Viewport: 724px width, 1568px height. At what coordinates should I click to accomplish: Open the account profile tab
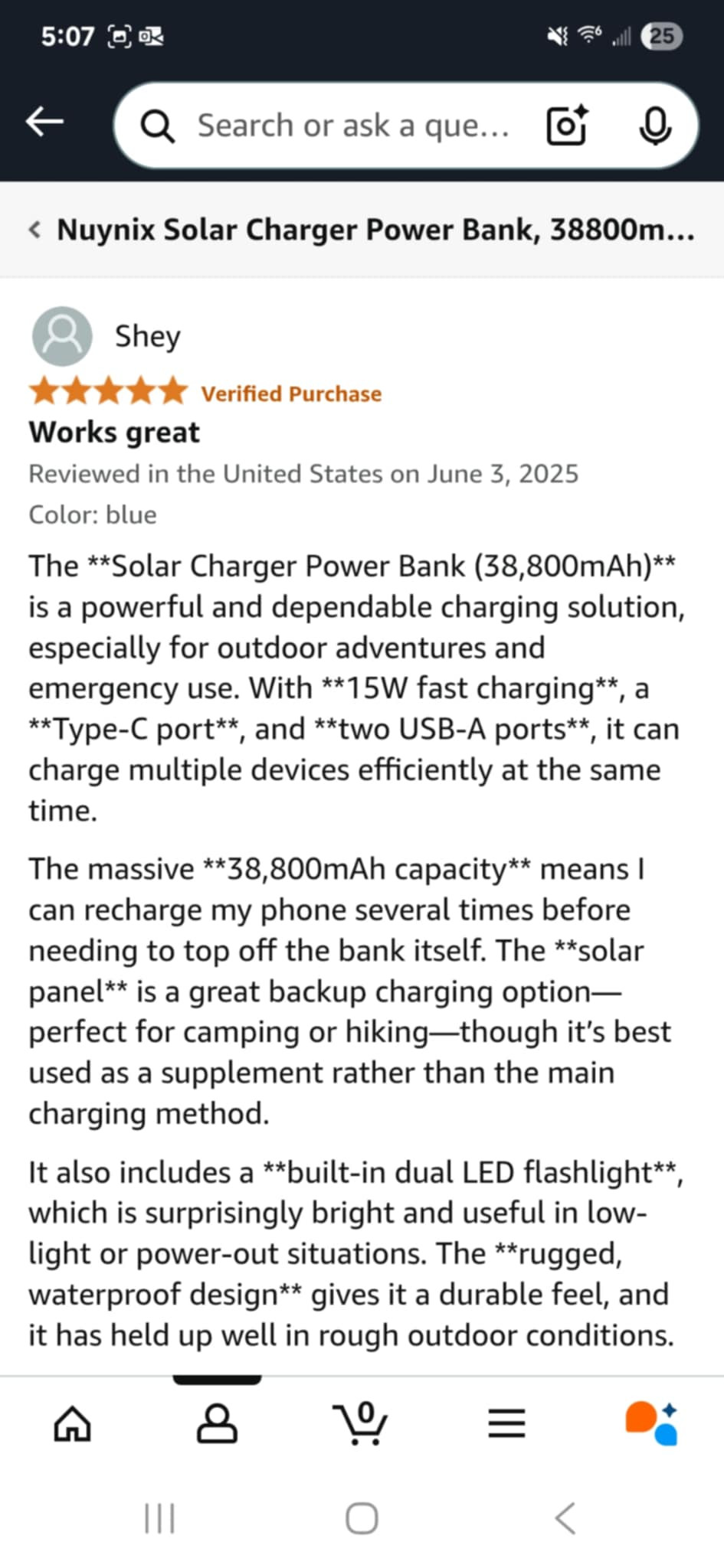pos(218,1423)
